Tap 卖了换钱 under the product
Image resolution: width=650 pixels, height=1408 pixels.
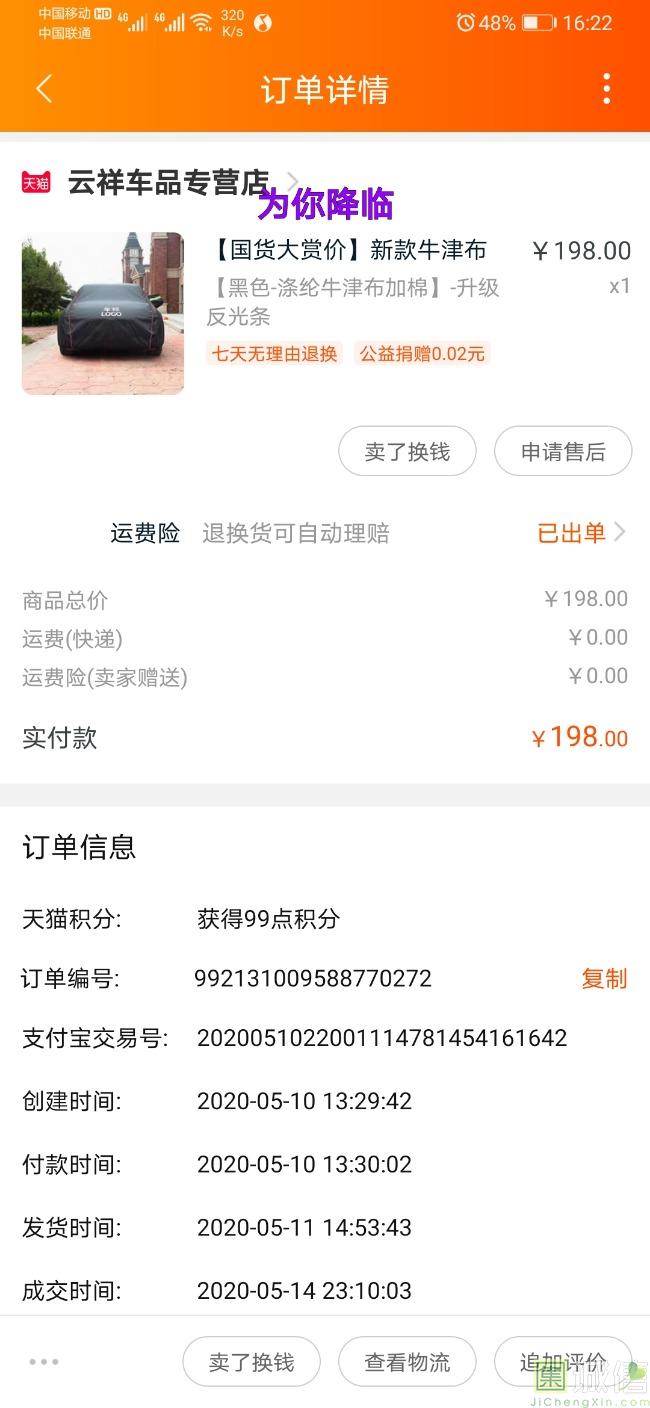pos(407,452)
